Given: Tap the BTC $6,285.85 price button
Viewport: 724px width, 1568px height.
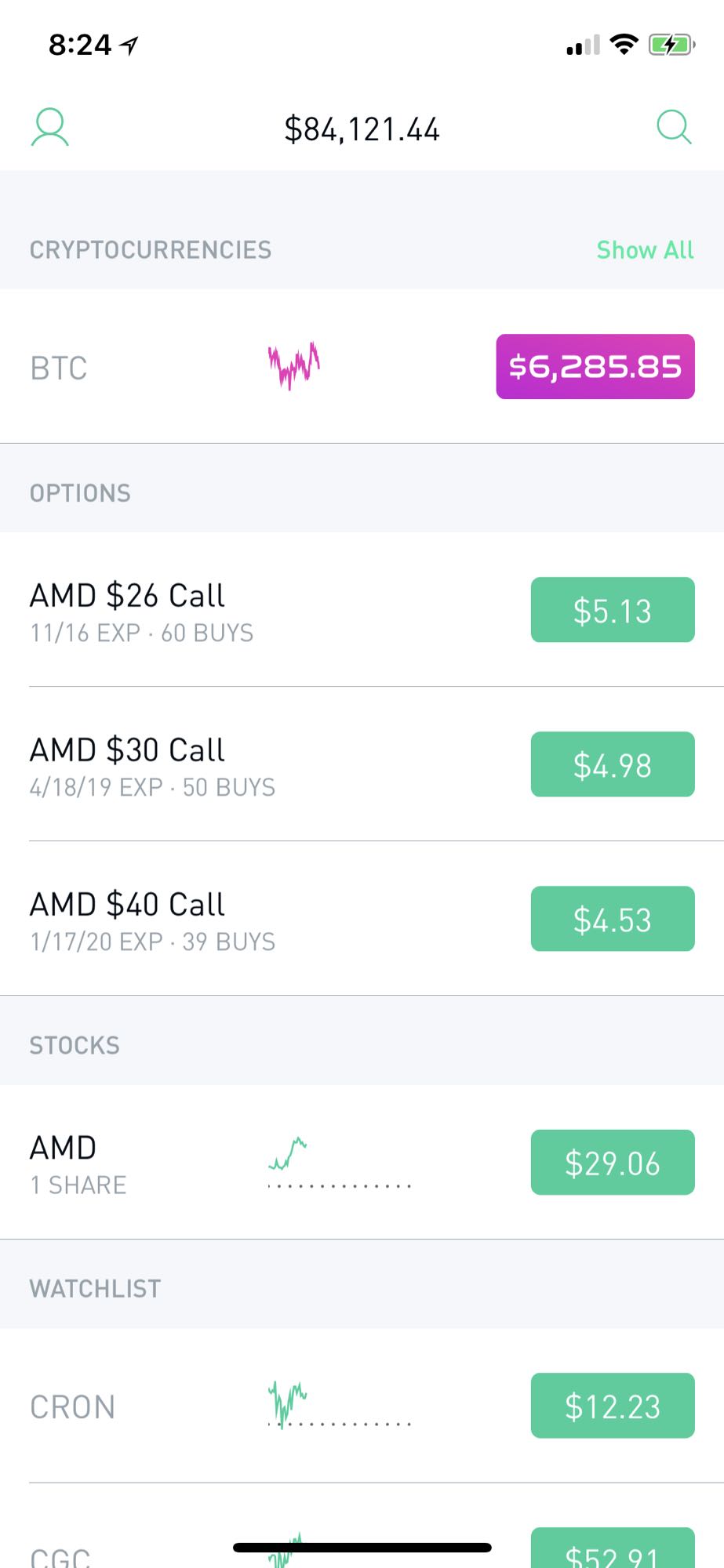Looking at the screenshot, I should 595,367.
